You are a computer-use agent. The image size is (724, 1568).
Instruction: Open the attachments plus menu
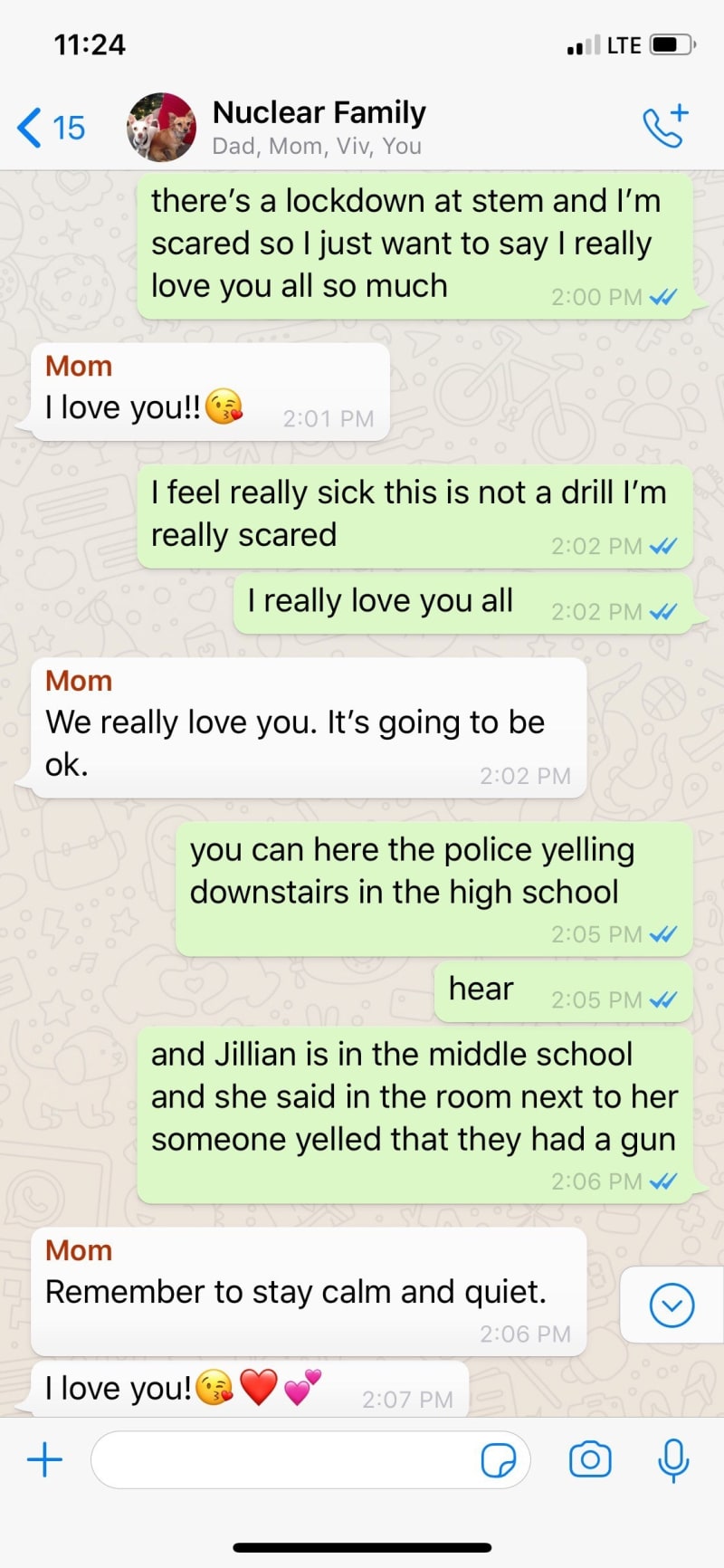pyautogui.click(x=44, y=1459)
